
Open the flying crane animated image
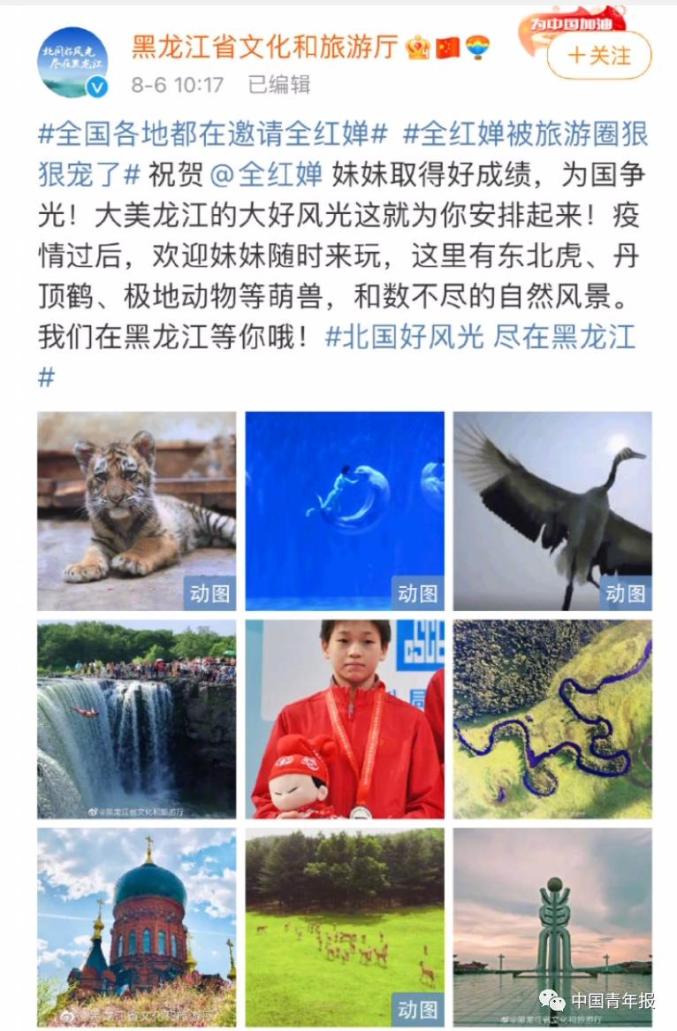point(553,511)
